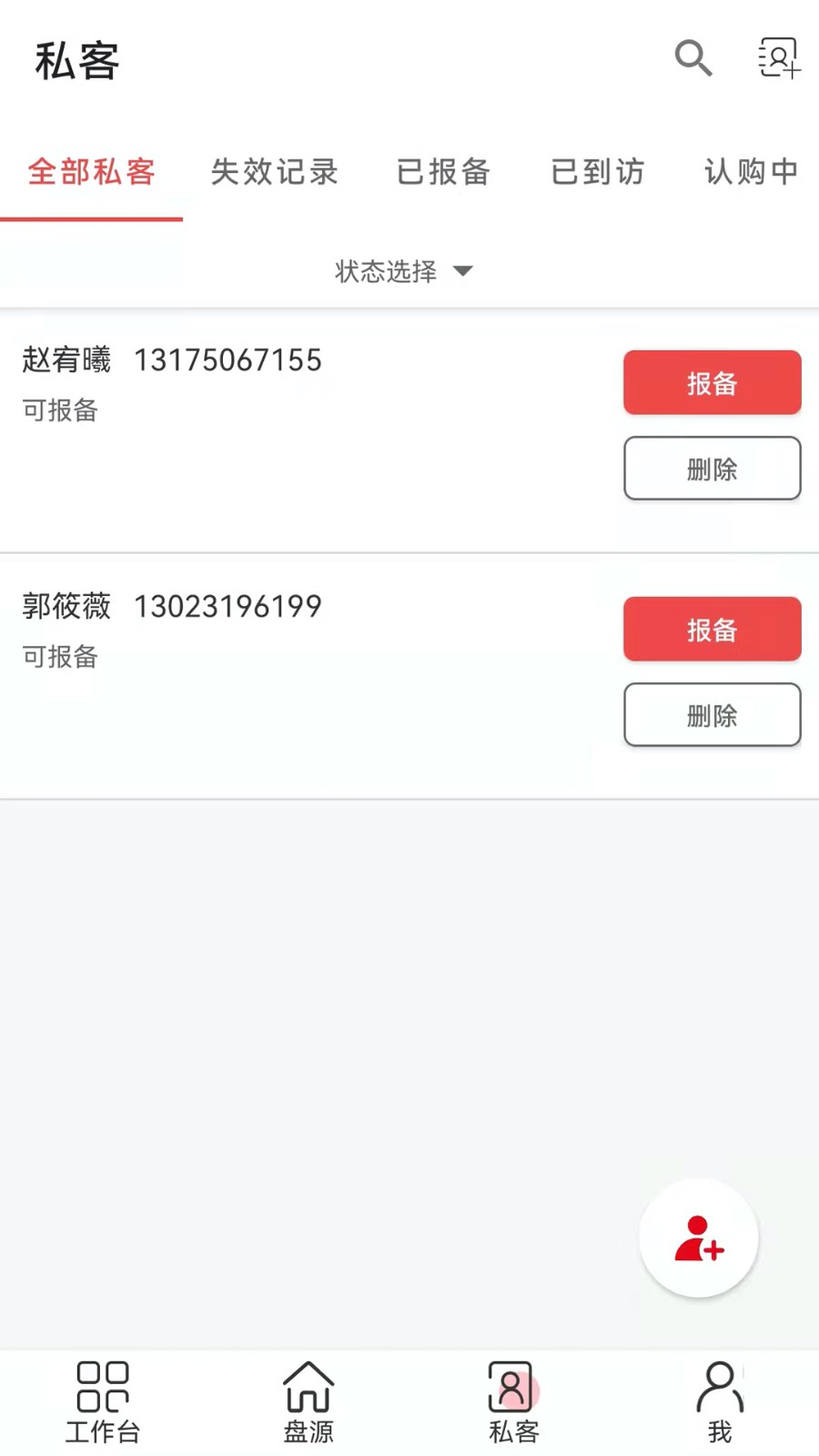Switch to 盘源 listings section

click(x=308, y=1401)
